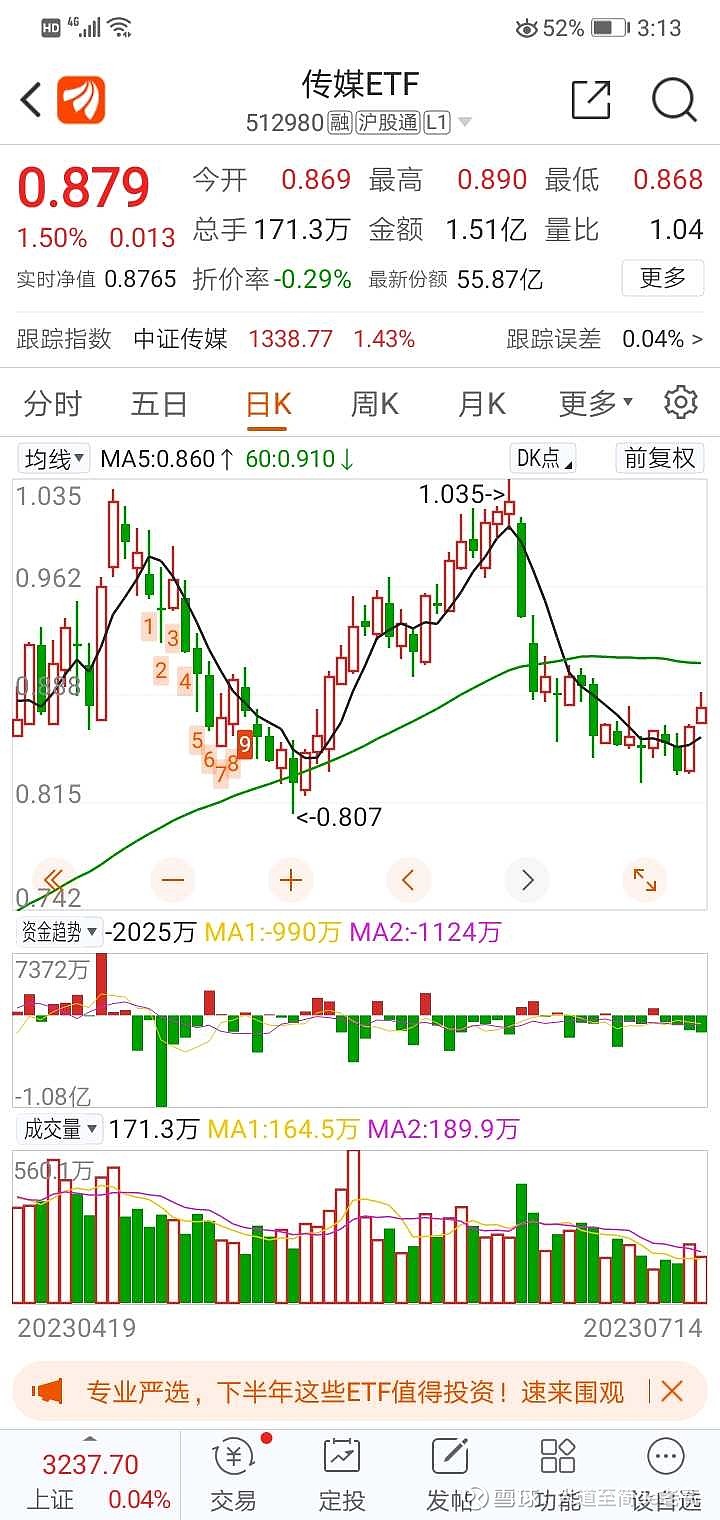
Task: Open chart settings via the gear icon
Action: pos(681,402)
